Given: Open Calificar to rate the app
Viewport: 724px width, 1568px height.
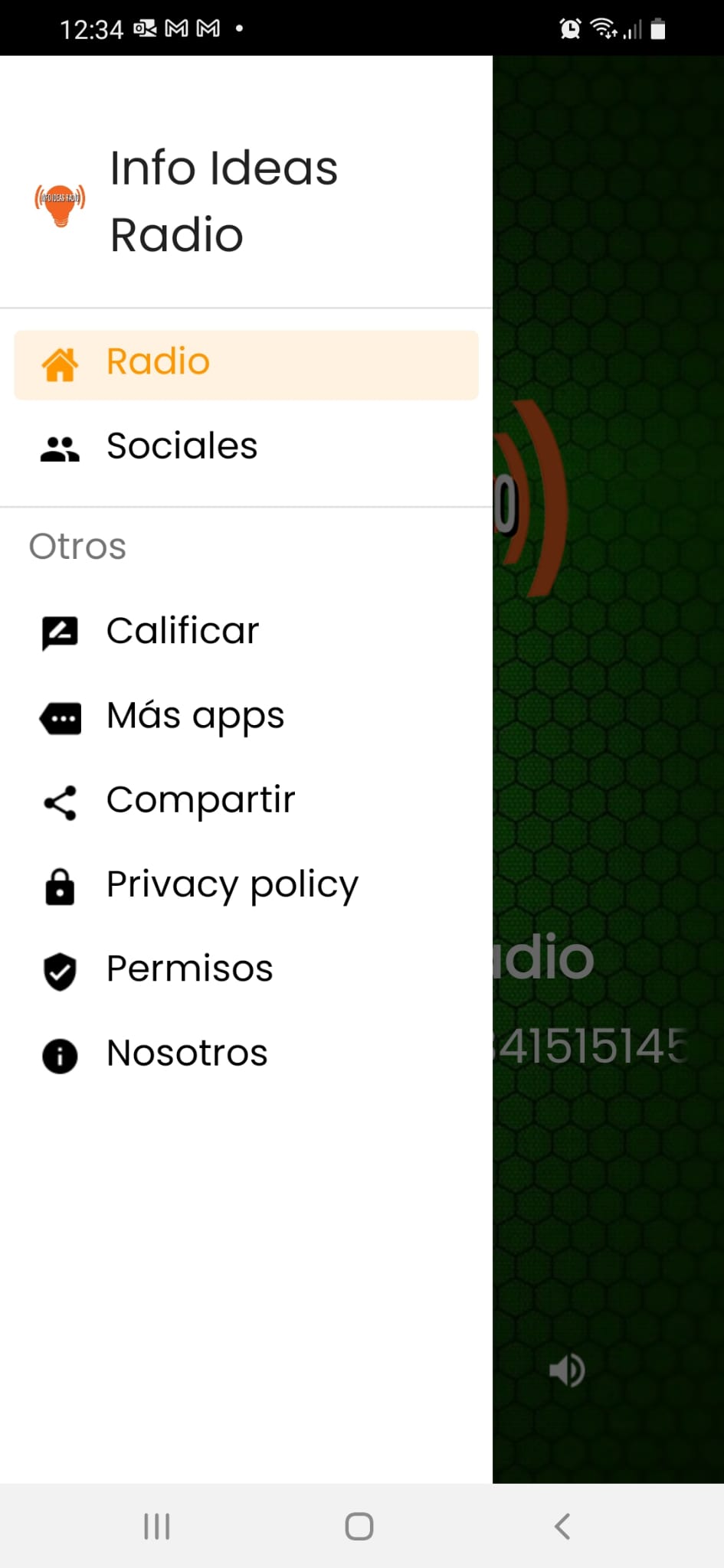Looking at the screenshot, I should (x=246, y=632).
